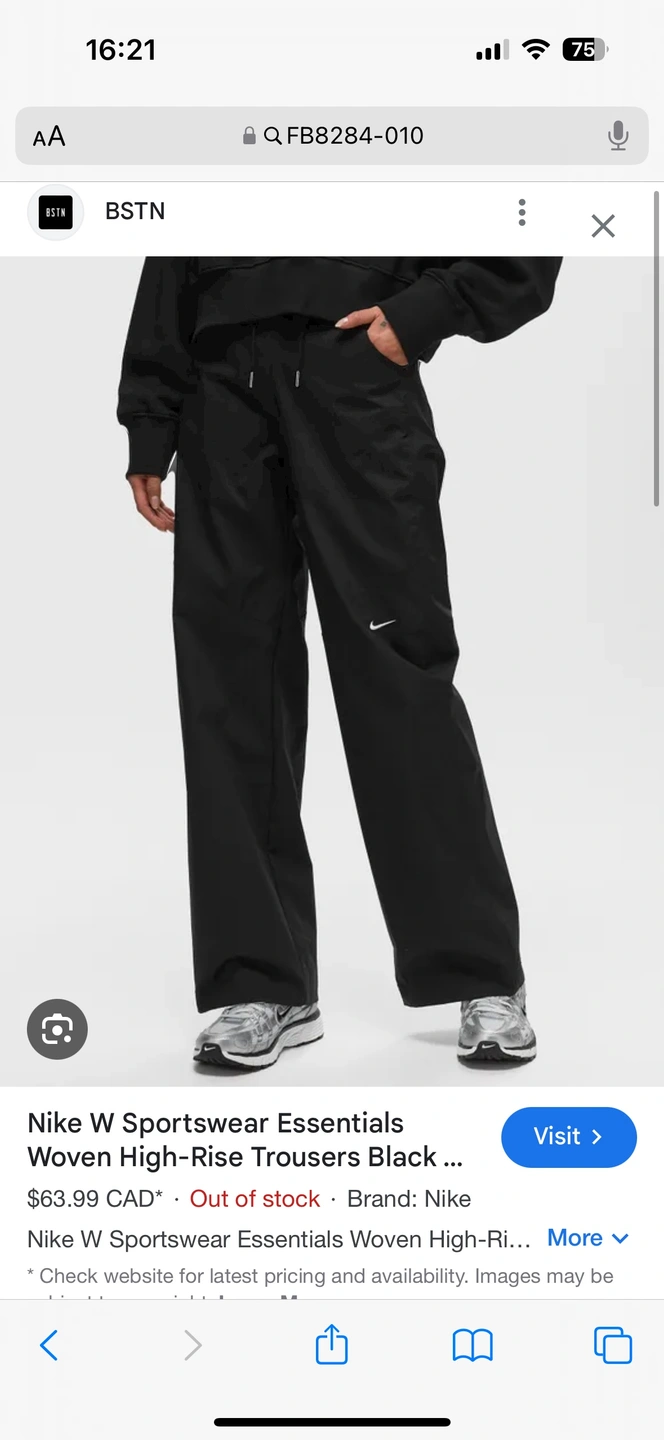Visit the BSTN product page
Screen dimensions: 664x1440
[568, 1137]
